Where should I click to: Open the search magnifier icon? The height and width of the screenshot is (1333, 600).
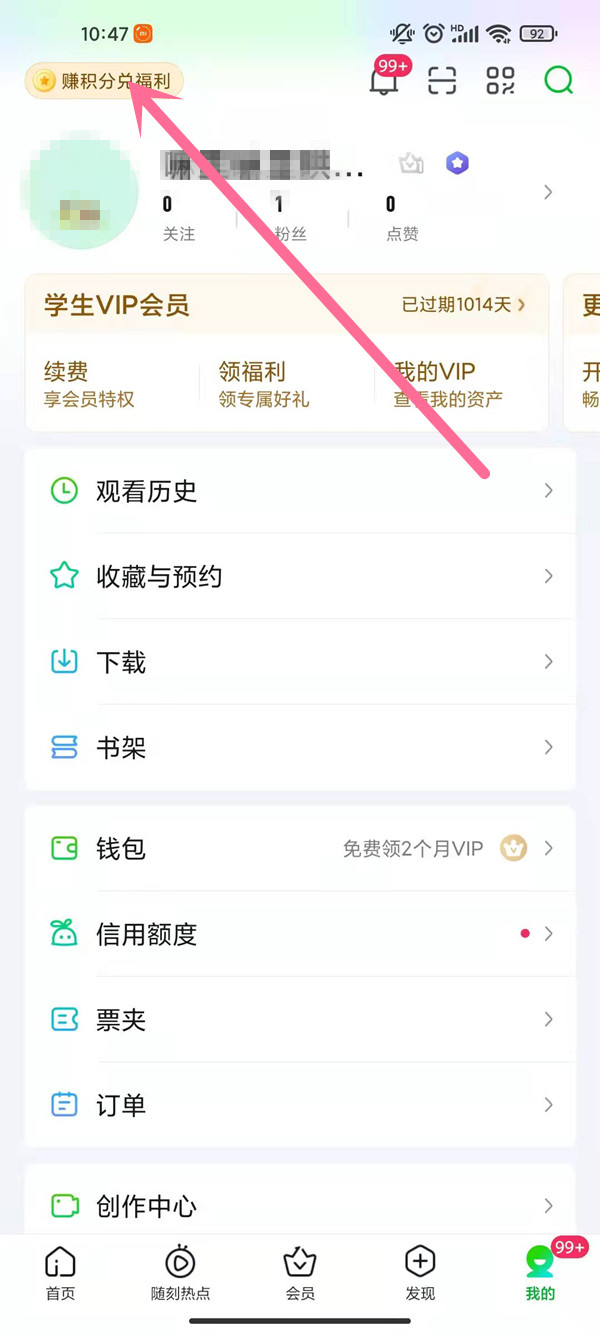point(559,81)
